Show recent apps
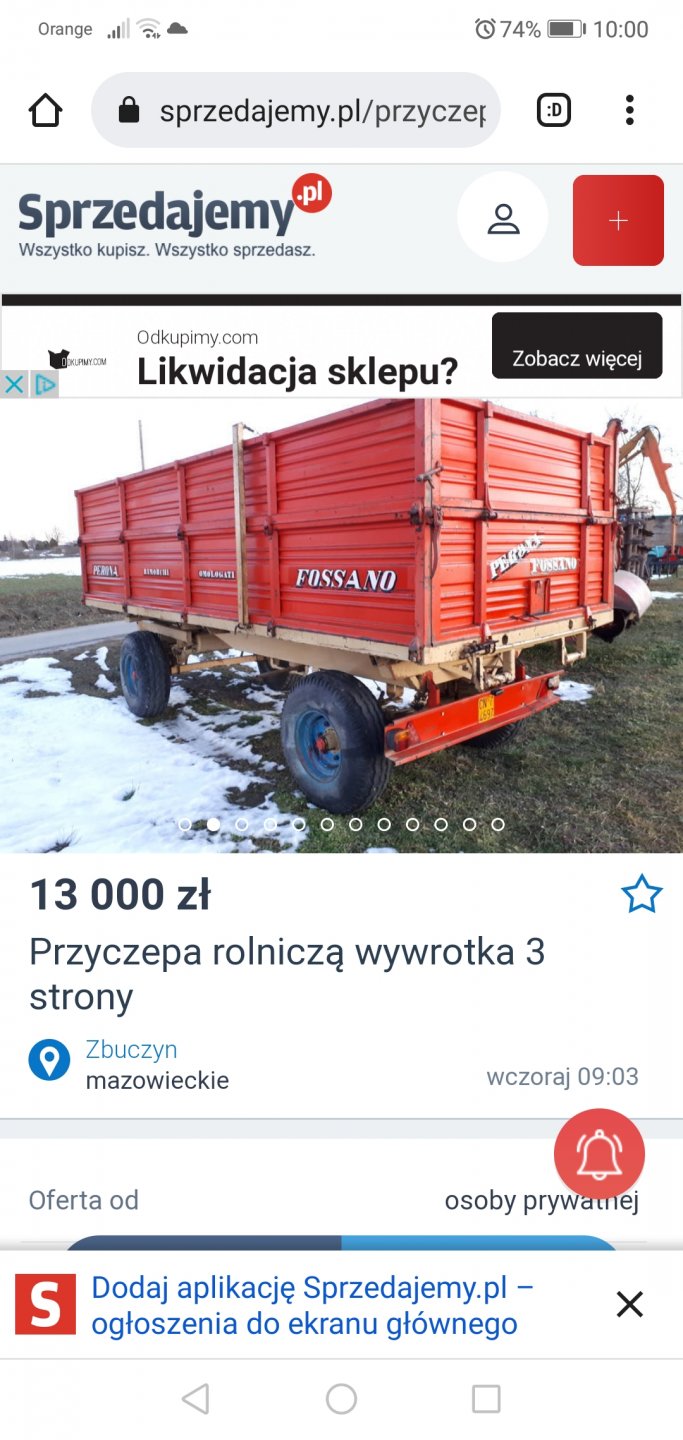This screenshot has width=683, height=1440. click(x=486, y=1399)
